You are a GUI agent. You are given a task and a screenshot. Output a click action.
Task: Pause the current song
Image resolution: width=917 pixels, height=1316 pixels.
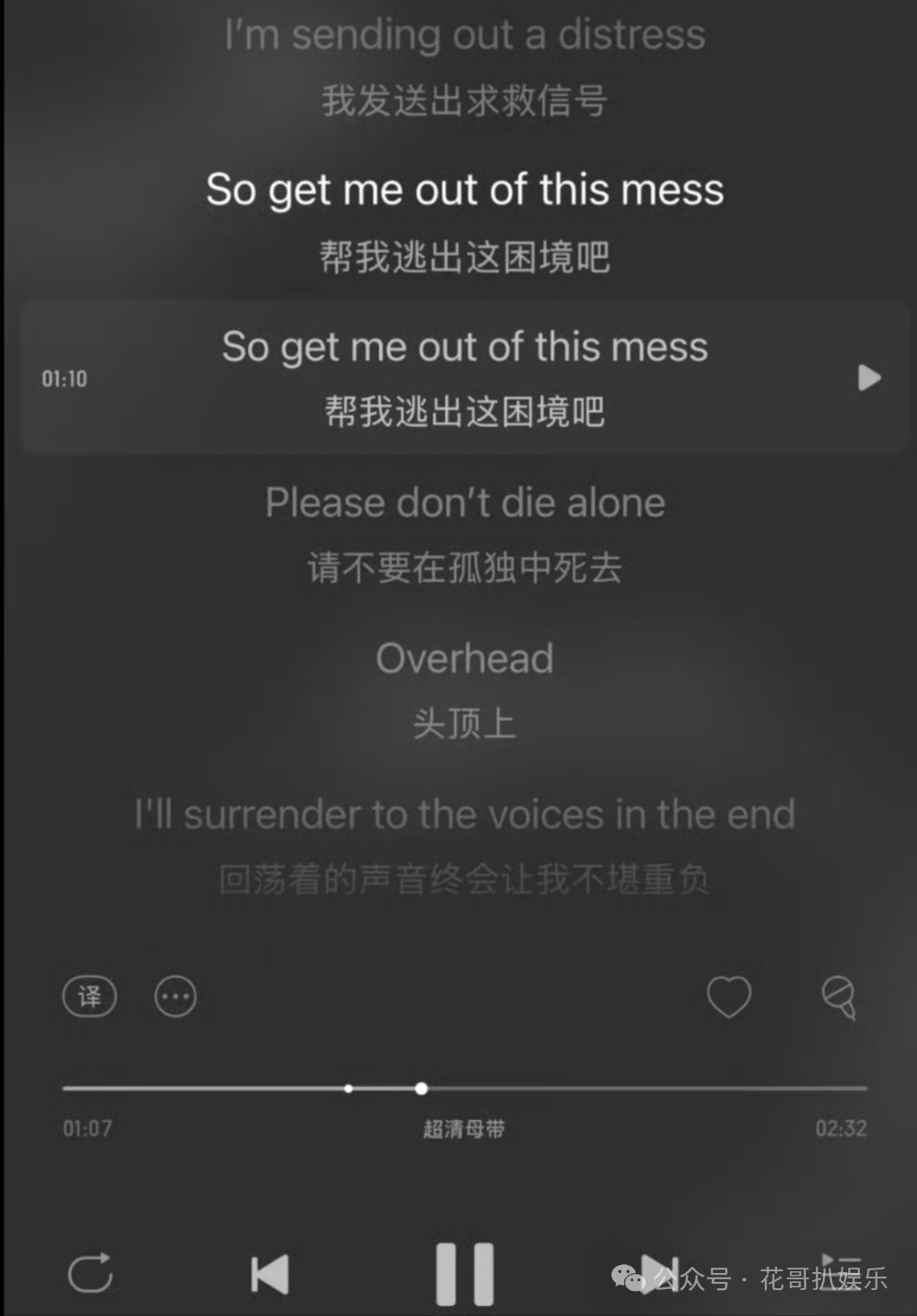[465, 1274]
